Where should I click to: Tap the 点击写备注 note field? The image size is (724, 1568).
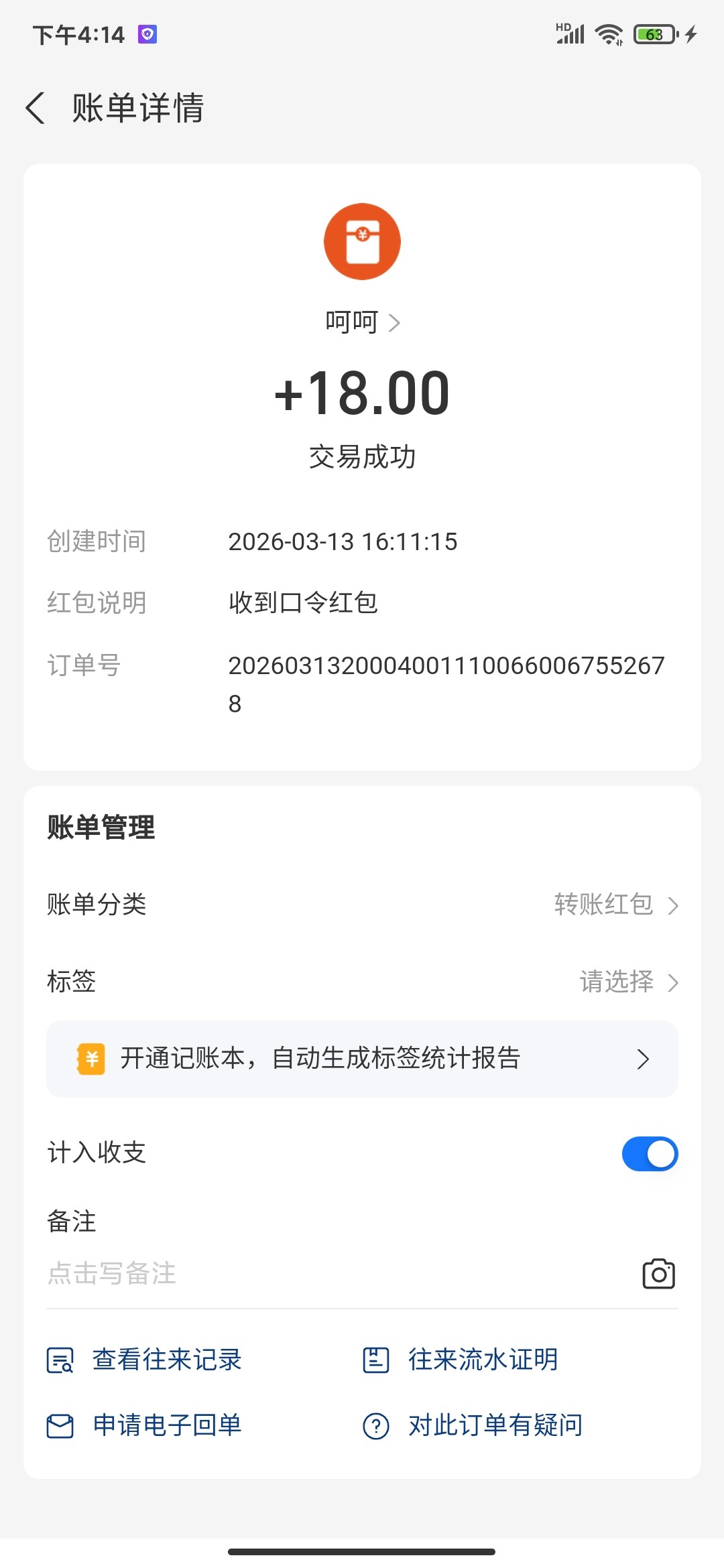[x=268, y=1273]
